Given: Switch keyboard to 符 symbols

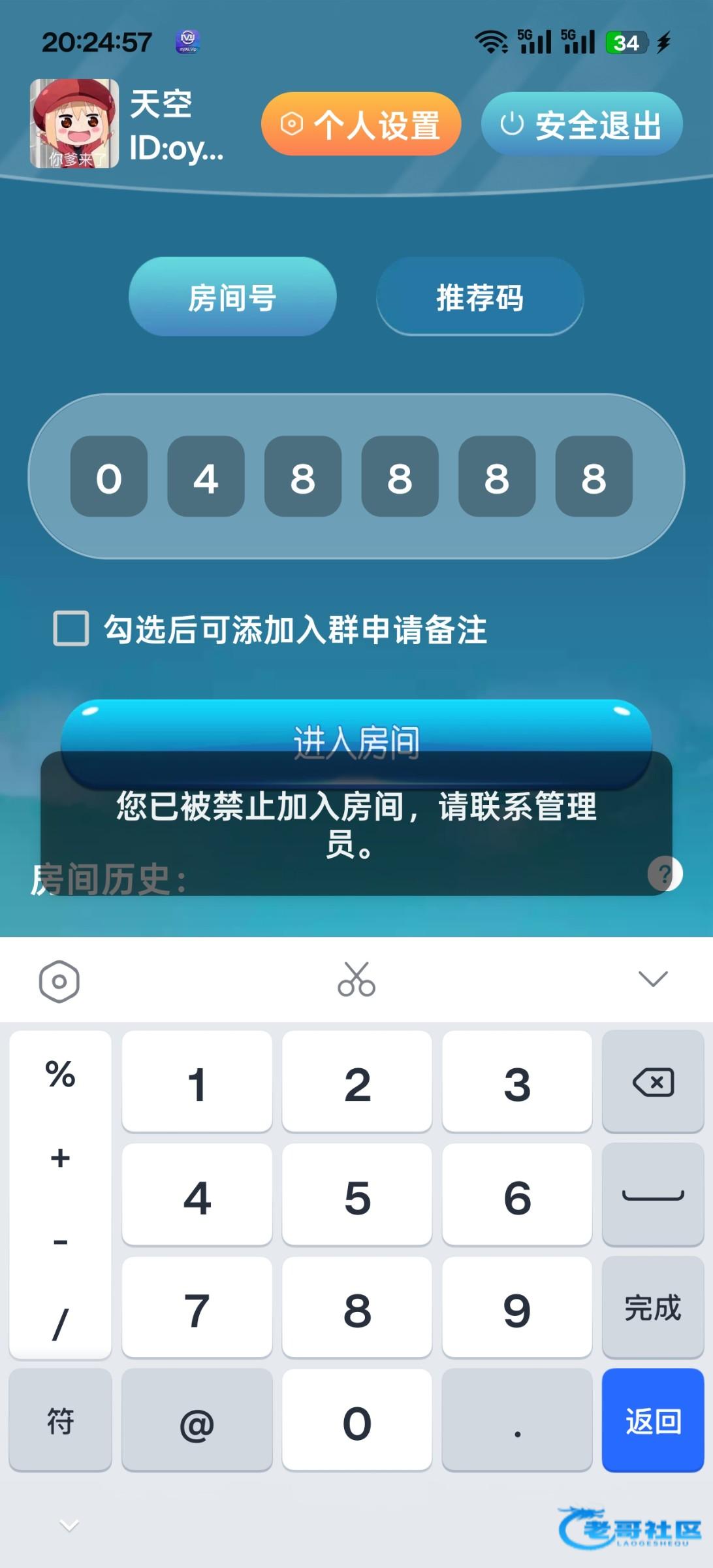Looking at the screenshot, I should 60,1421.
